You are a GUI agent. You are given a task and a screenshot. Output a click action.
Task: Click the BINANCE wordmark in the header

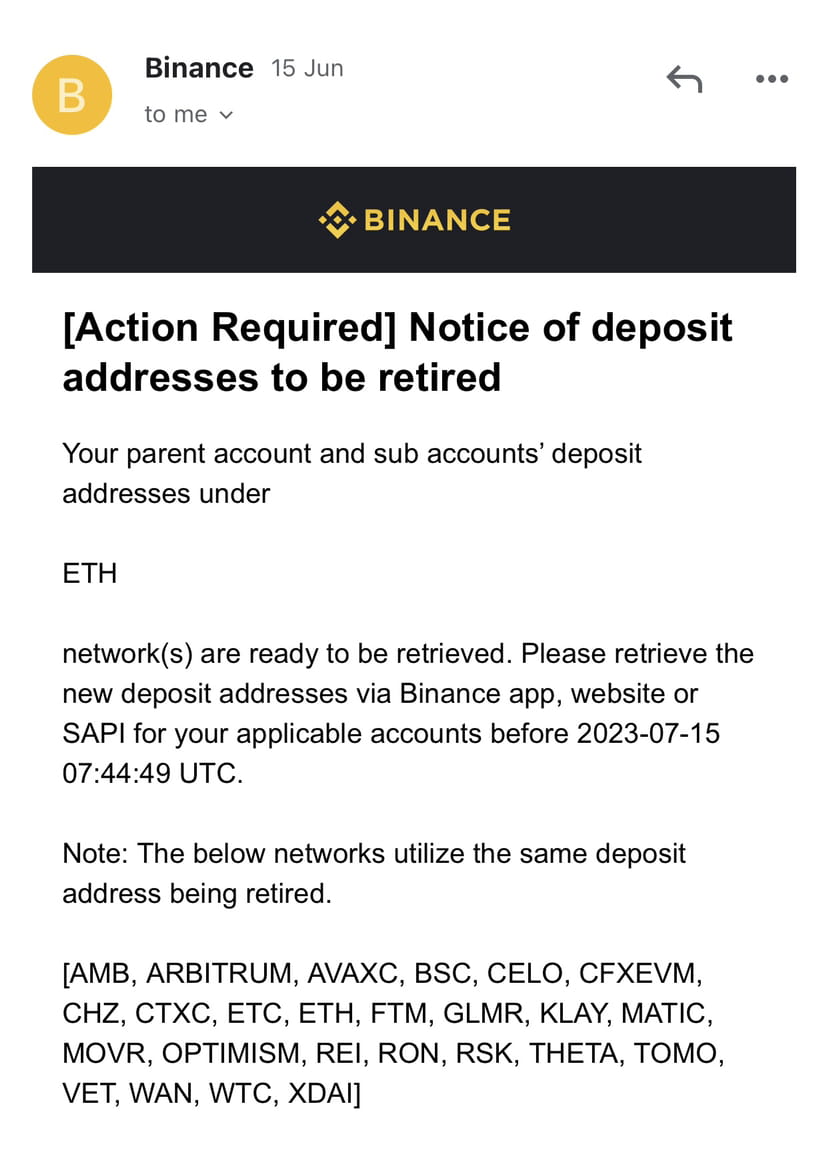(x=438, y=219)
